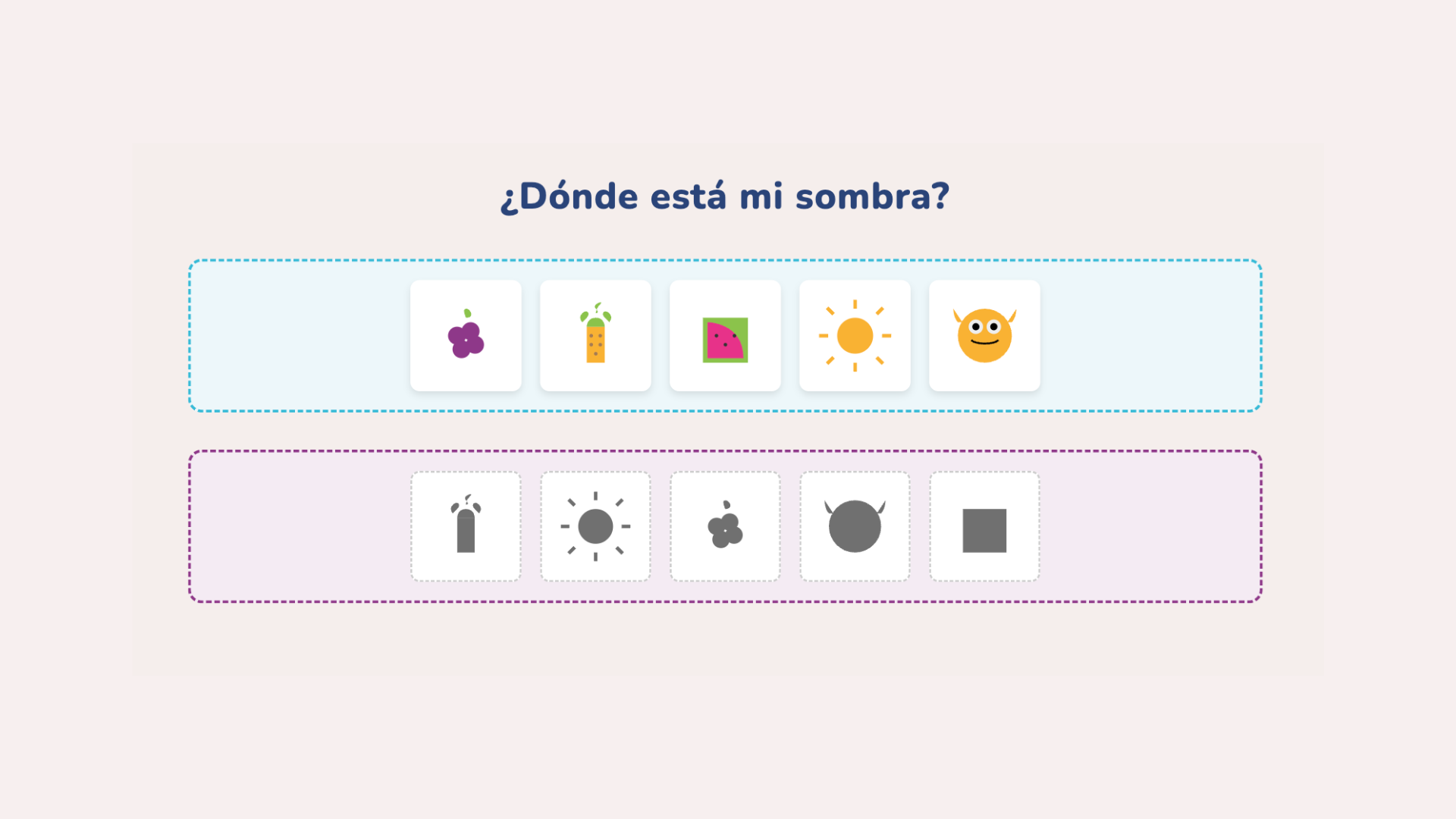1456x819 pixels.
Task: Select the sun shadow slot
Action: [x=595, y=526]
